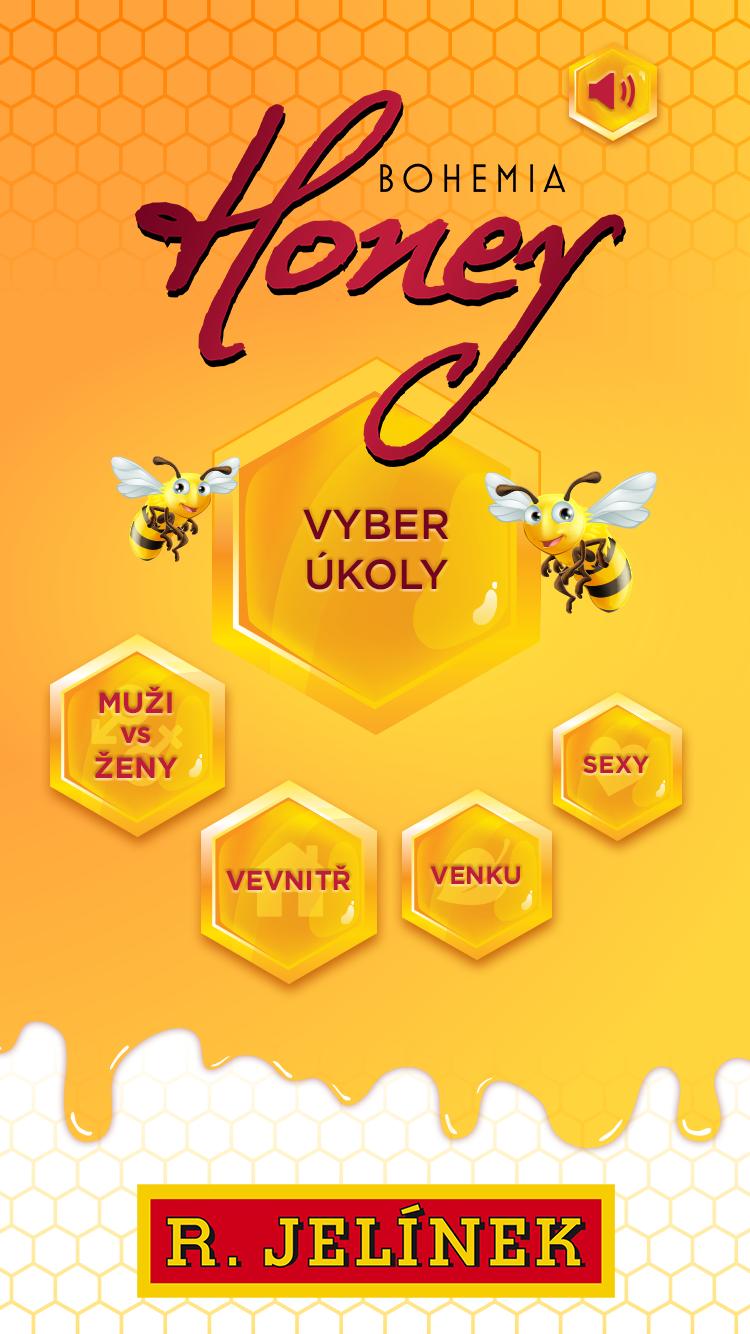
Task: Open the Venku tasks category
Action: click(x=476, y=875)
